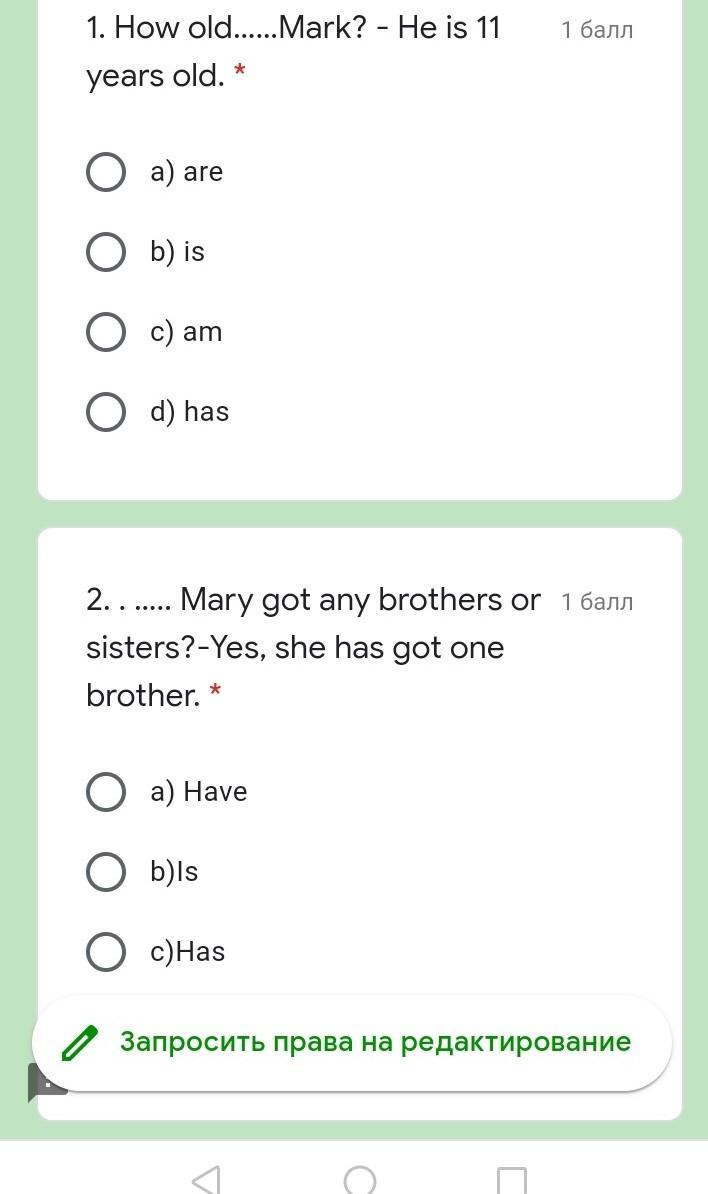Choose 'b)Is' in question 2

[x=106, y=872]
